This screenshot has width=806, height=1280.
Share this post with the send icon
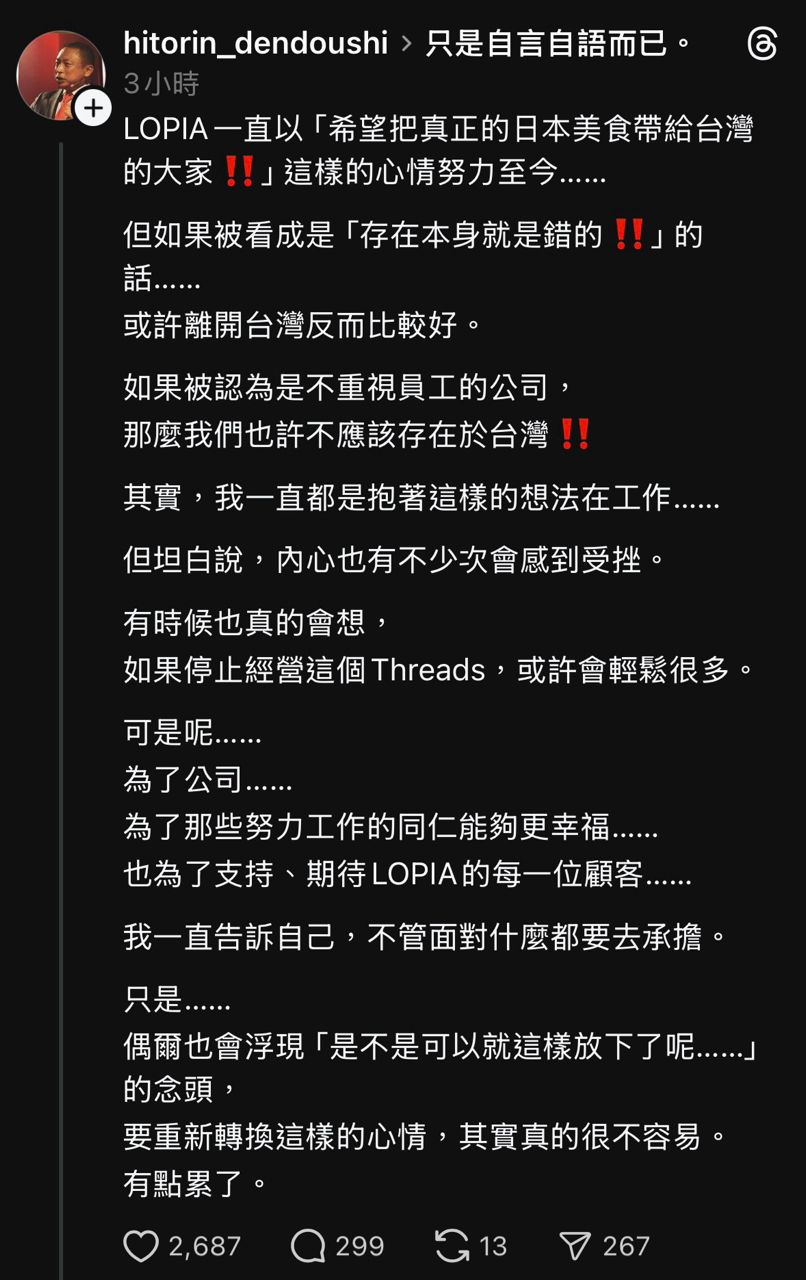tap(576, 1246)
